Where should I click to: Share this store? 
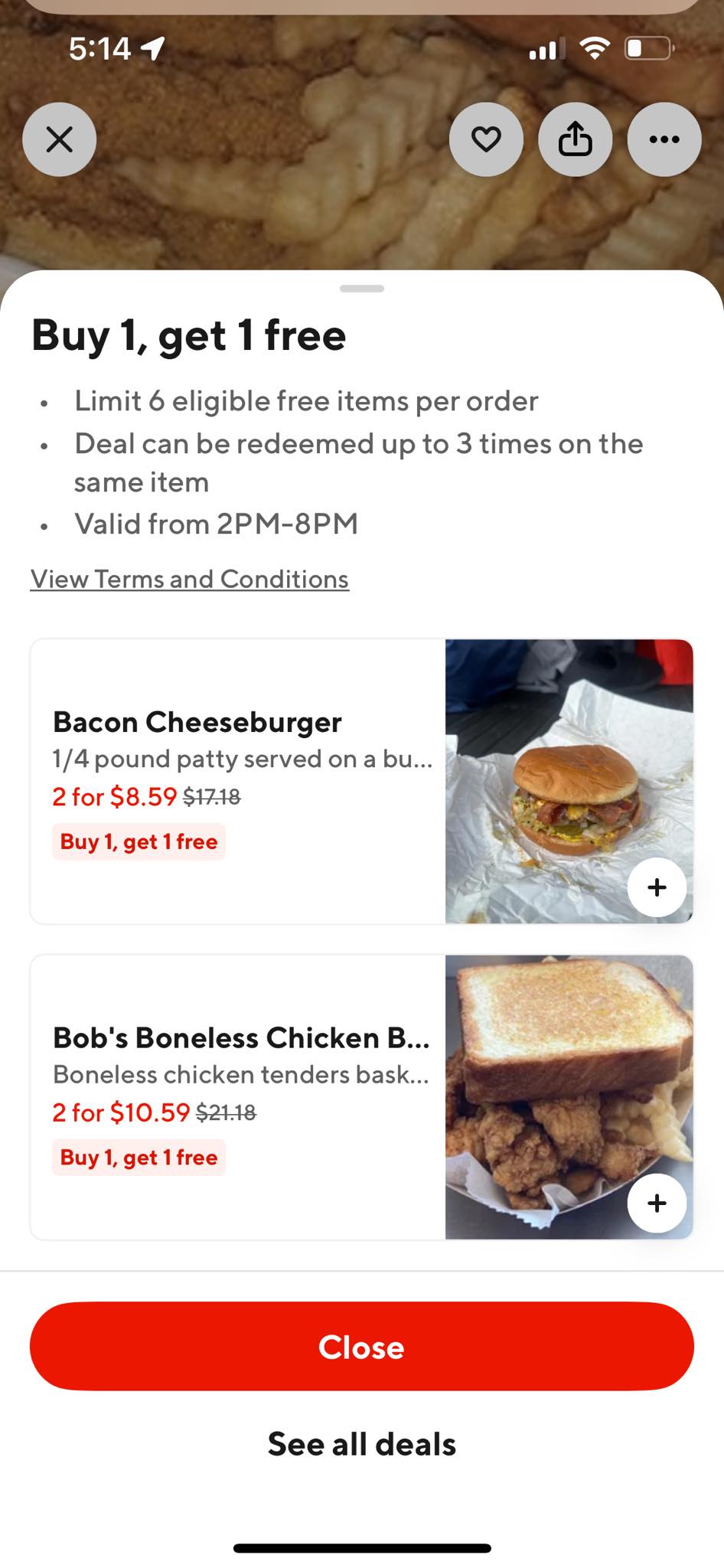click(x=575, y=139)
